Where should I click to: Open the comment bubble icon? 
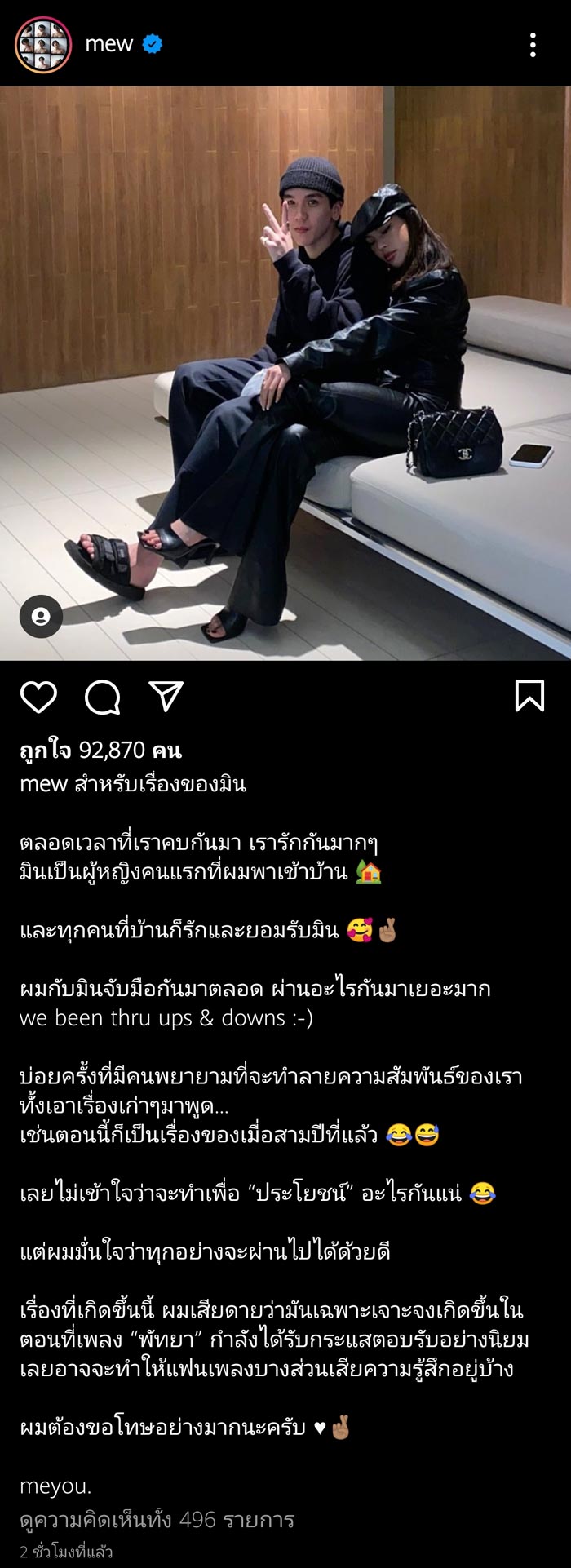tap(103, 697)
